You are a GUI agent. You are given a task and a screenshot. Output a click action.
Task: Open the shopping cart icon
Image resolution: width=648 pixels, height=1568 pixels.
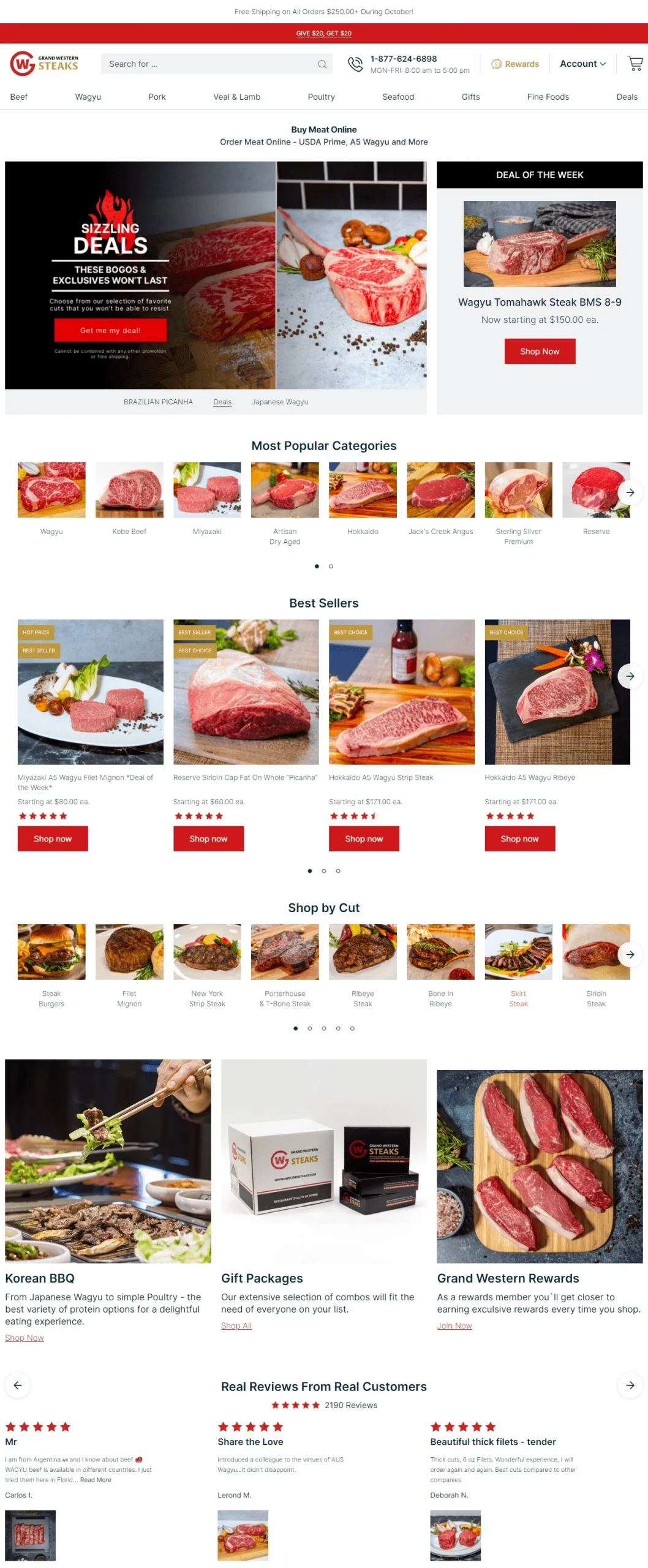pyautogui.click(x=634, y=63)
